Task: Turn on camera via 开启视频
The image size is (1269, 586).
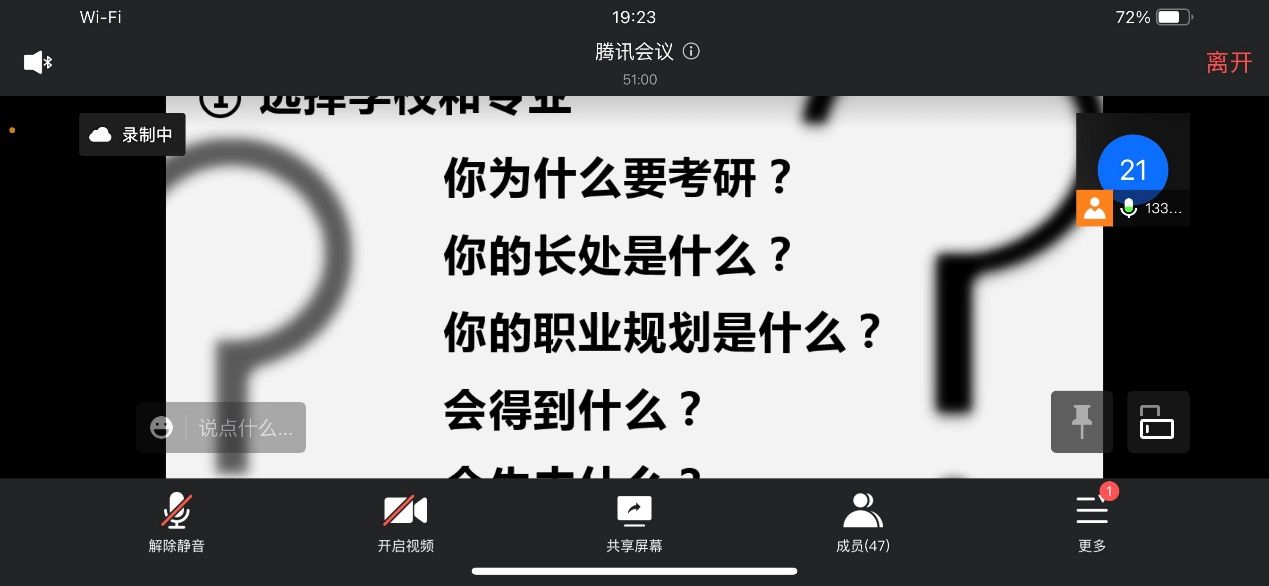Action: click(x=405, y=522)
